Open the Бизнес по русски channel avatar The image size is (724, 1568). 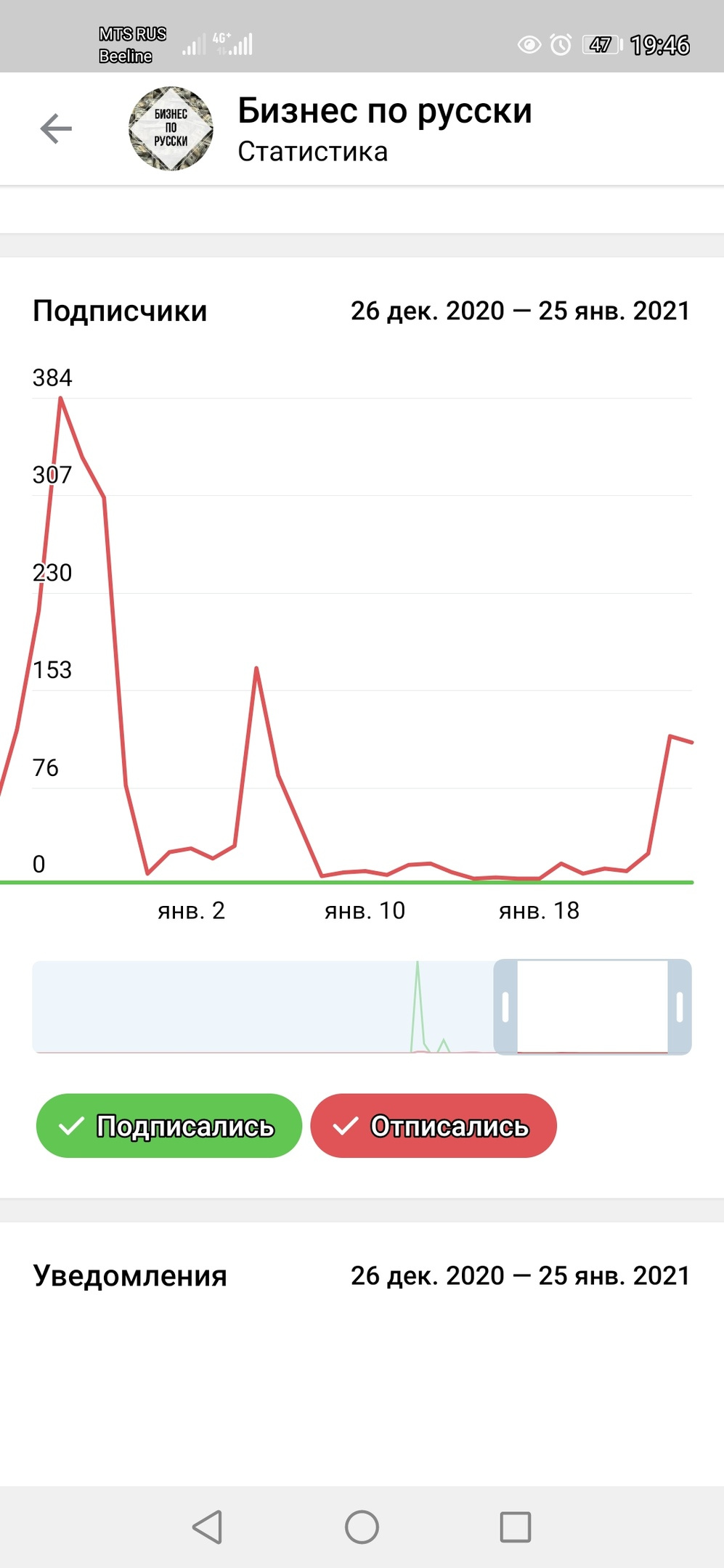tap(171, 129)
